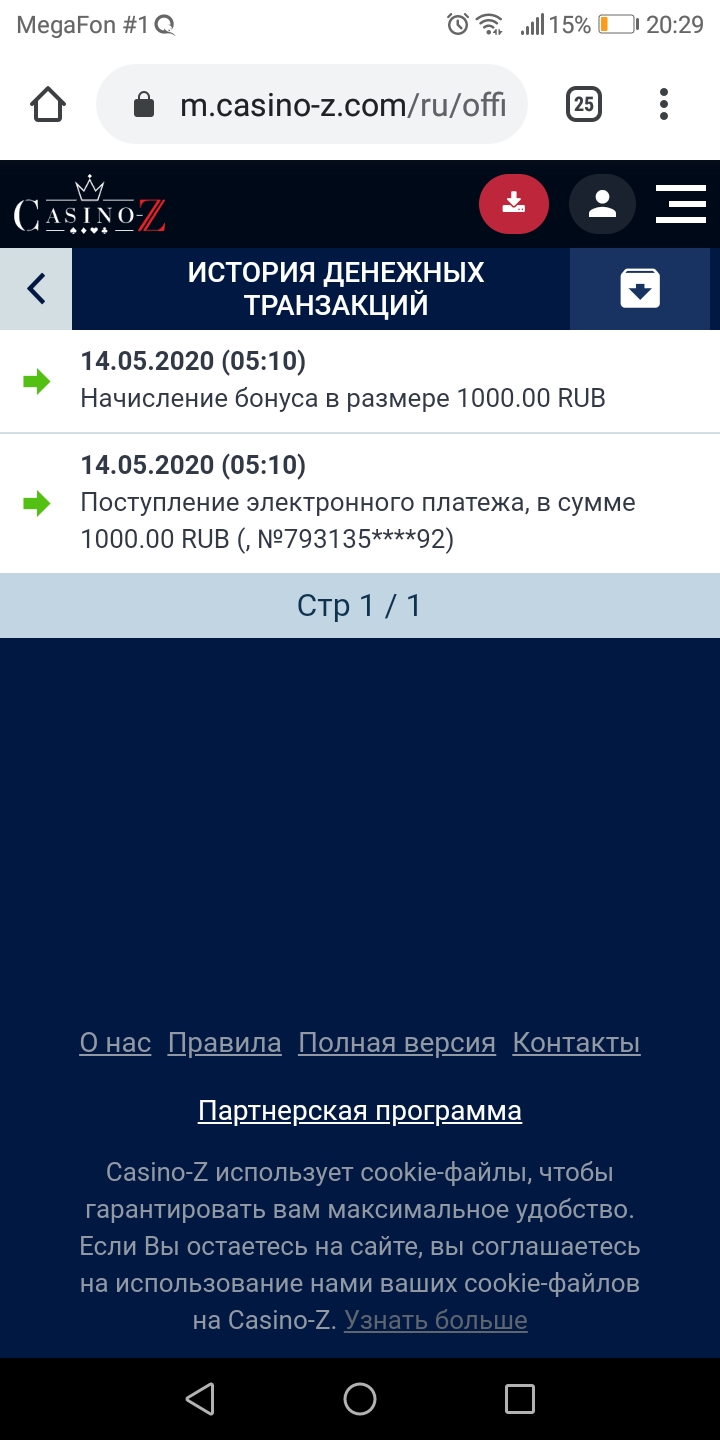Screen dimensions: 720x1440
Task: Go back with the left chevron
Action: pyautogui.click(x=36, y=289)
